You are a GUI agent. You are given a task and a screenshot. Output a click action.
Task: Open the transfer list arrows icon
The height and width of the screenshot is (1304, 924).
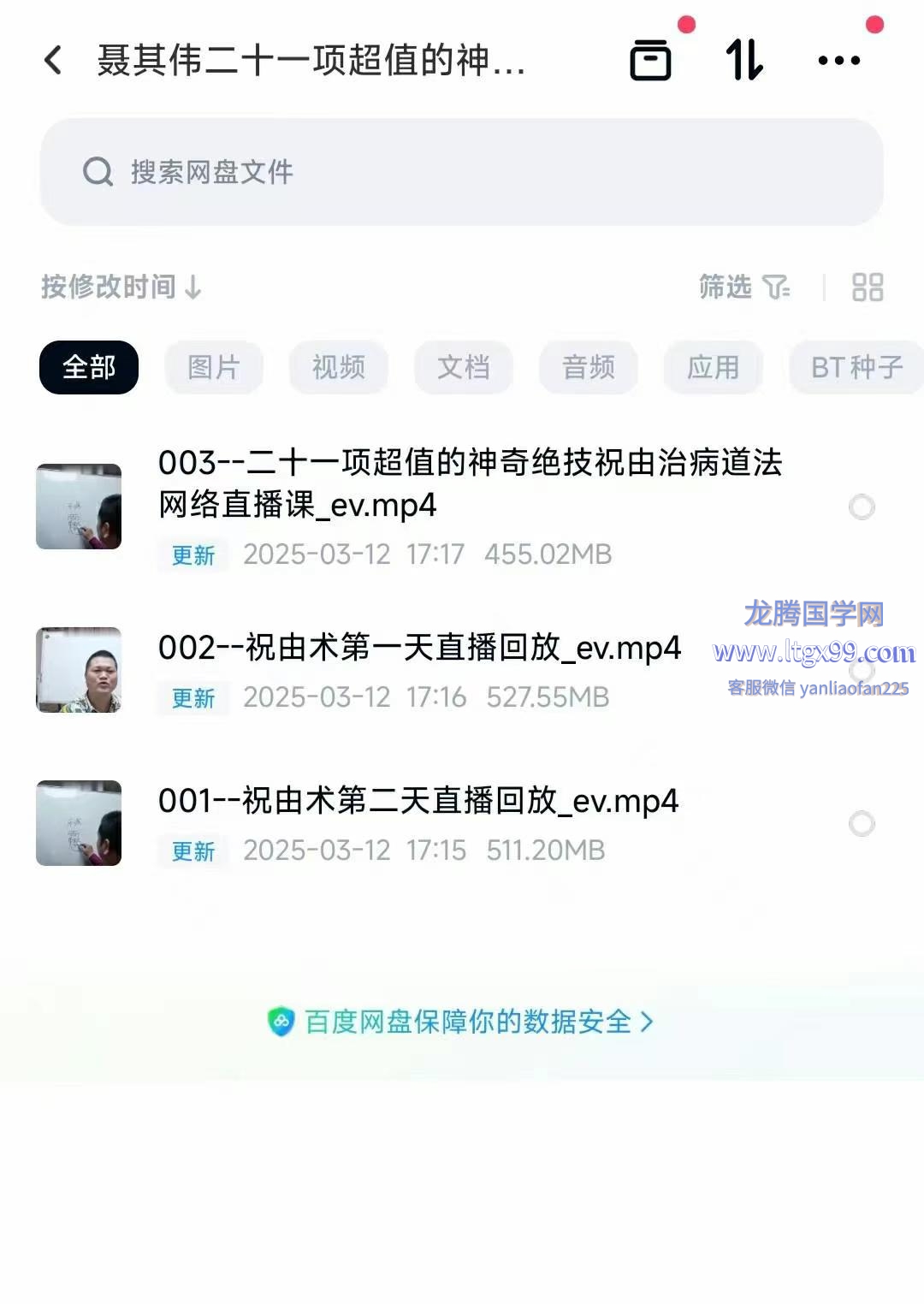click(x=744, y=61)
